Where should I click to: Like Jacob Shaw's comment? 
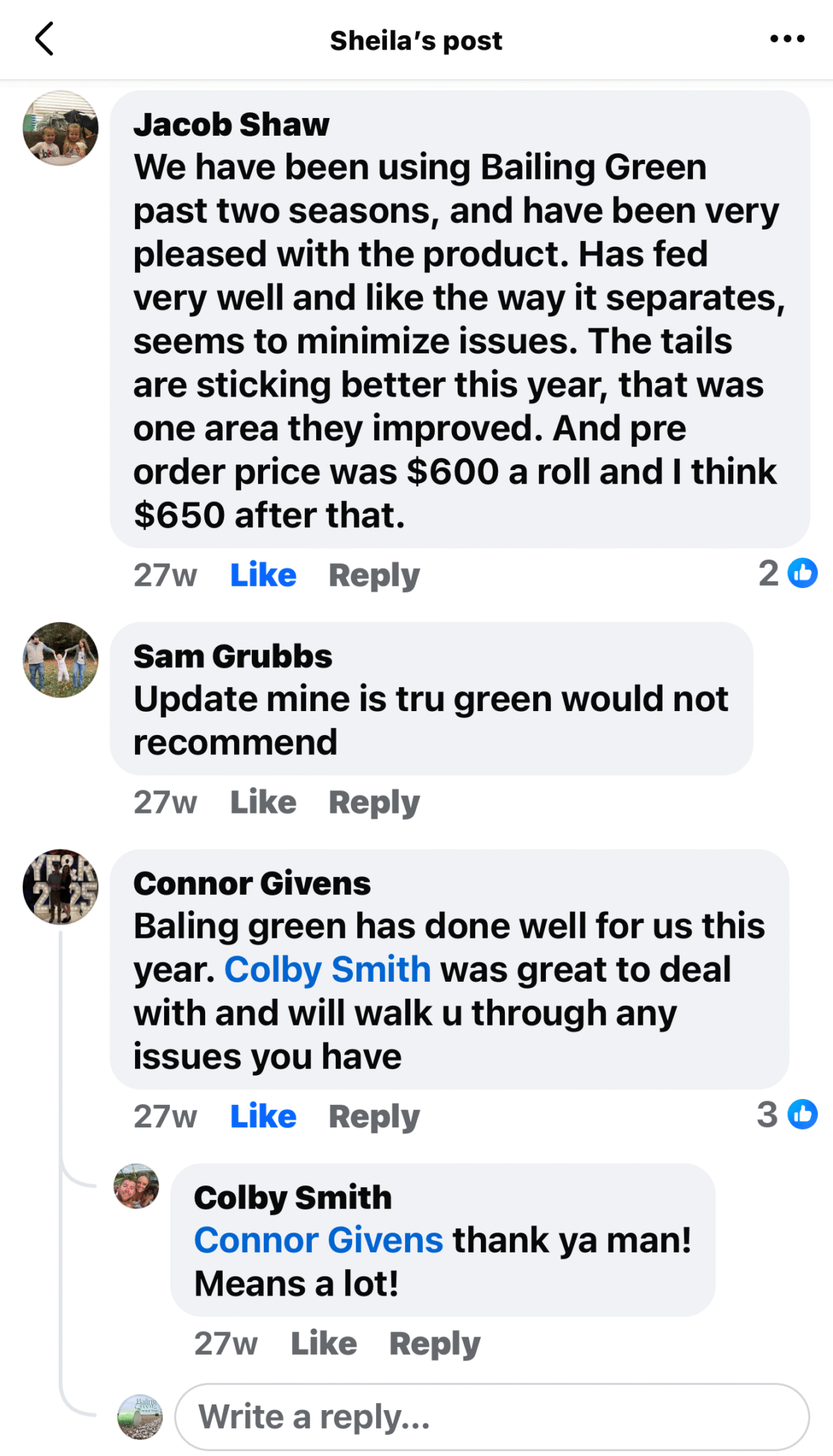pos(263,575)
